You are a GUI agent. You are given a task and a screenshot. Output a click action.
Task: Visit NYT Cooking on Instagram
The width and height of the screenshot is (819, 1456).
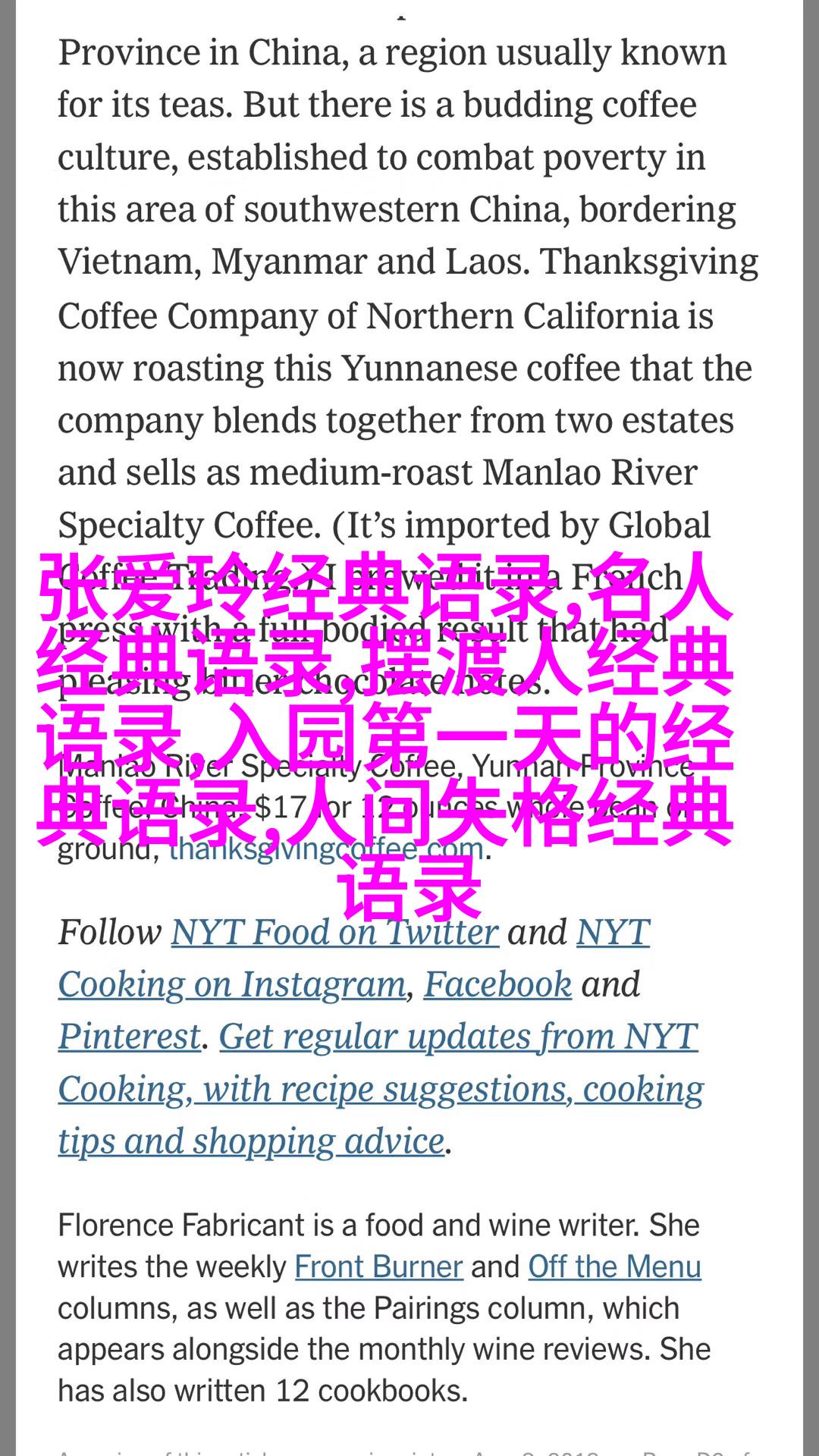[232, 984]
